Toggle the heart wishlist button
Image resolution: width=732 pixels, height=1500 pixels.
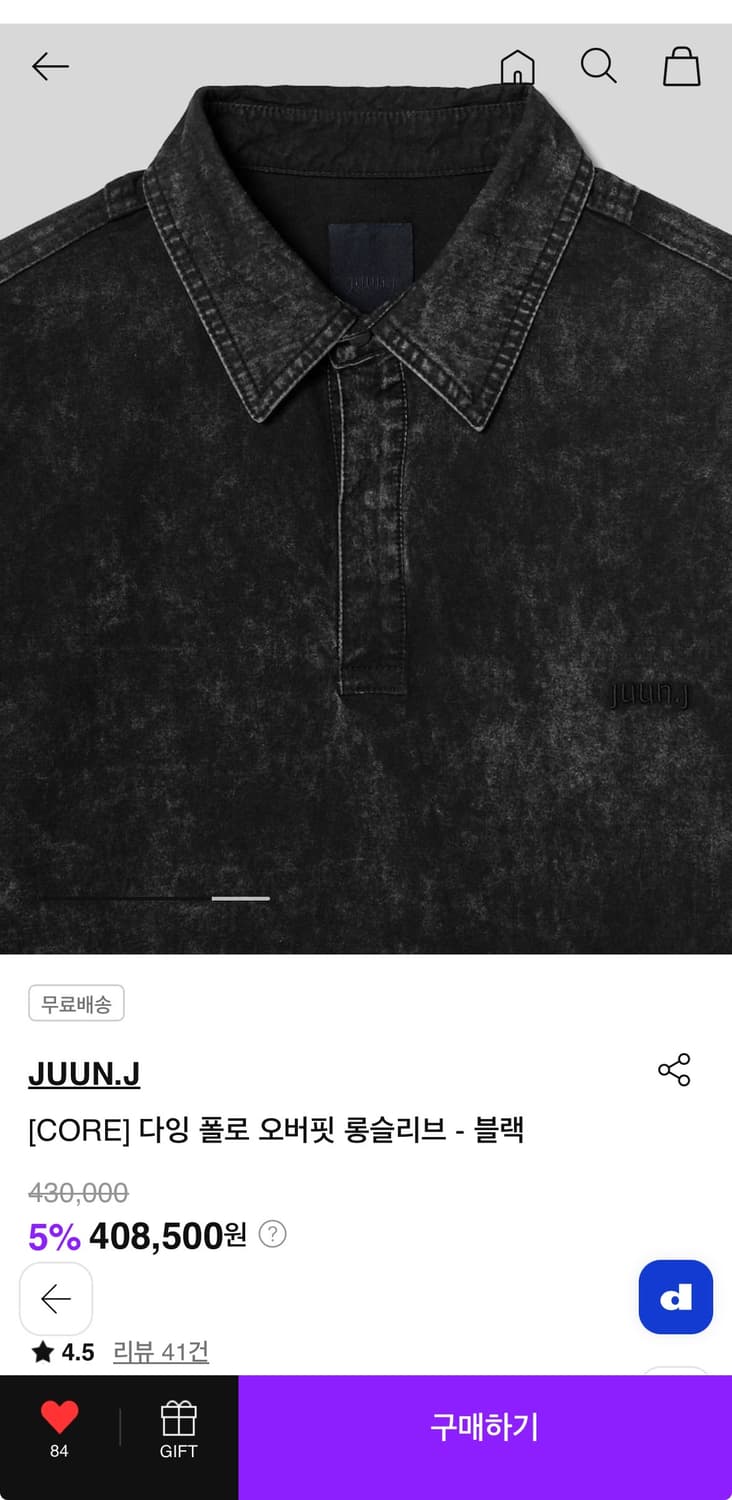pyautogui.click(x=59, y=1428)
